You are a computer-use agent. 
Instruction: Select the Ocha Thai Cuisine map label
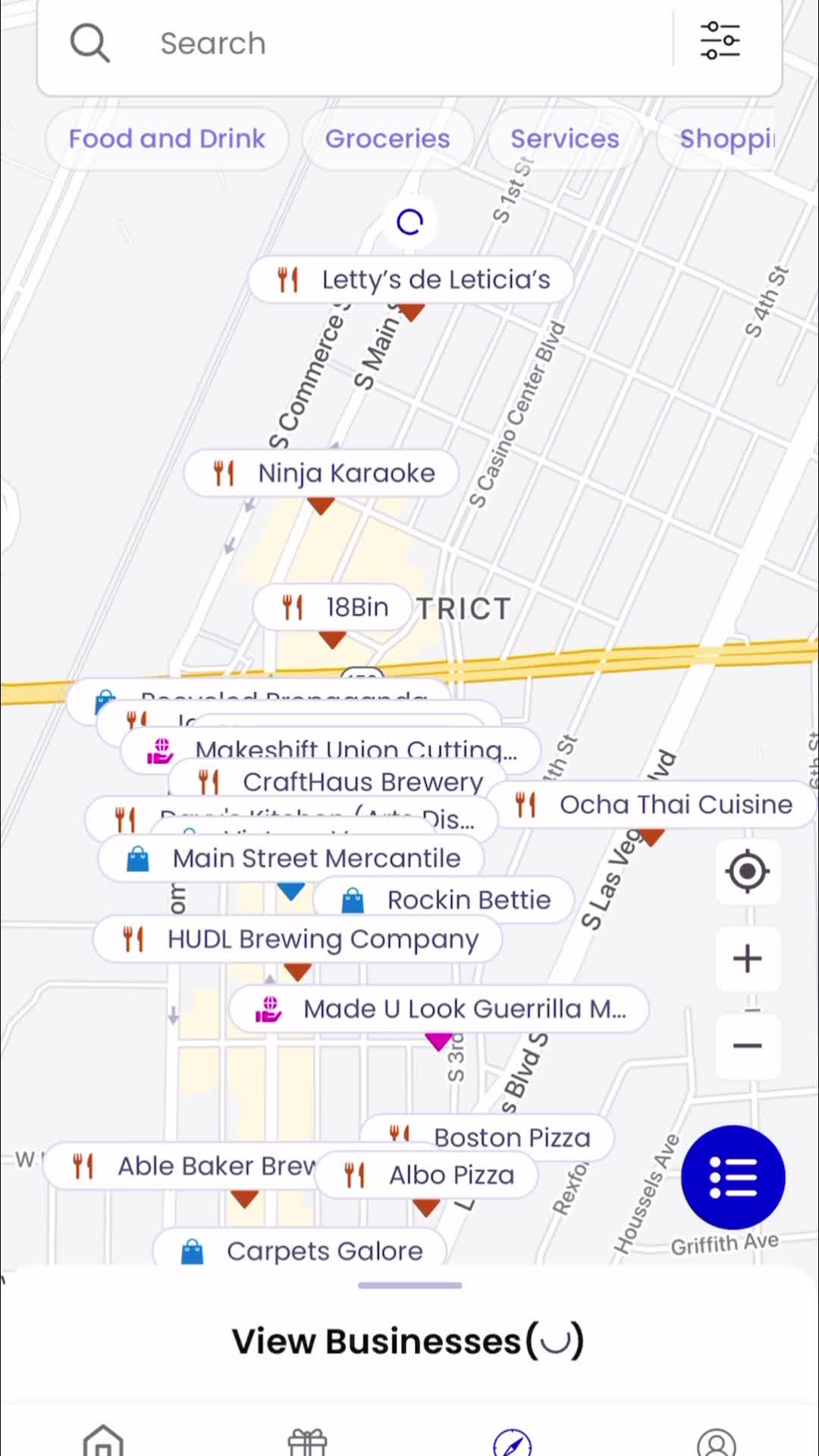tap(654, 804)
